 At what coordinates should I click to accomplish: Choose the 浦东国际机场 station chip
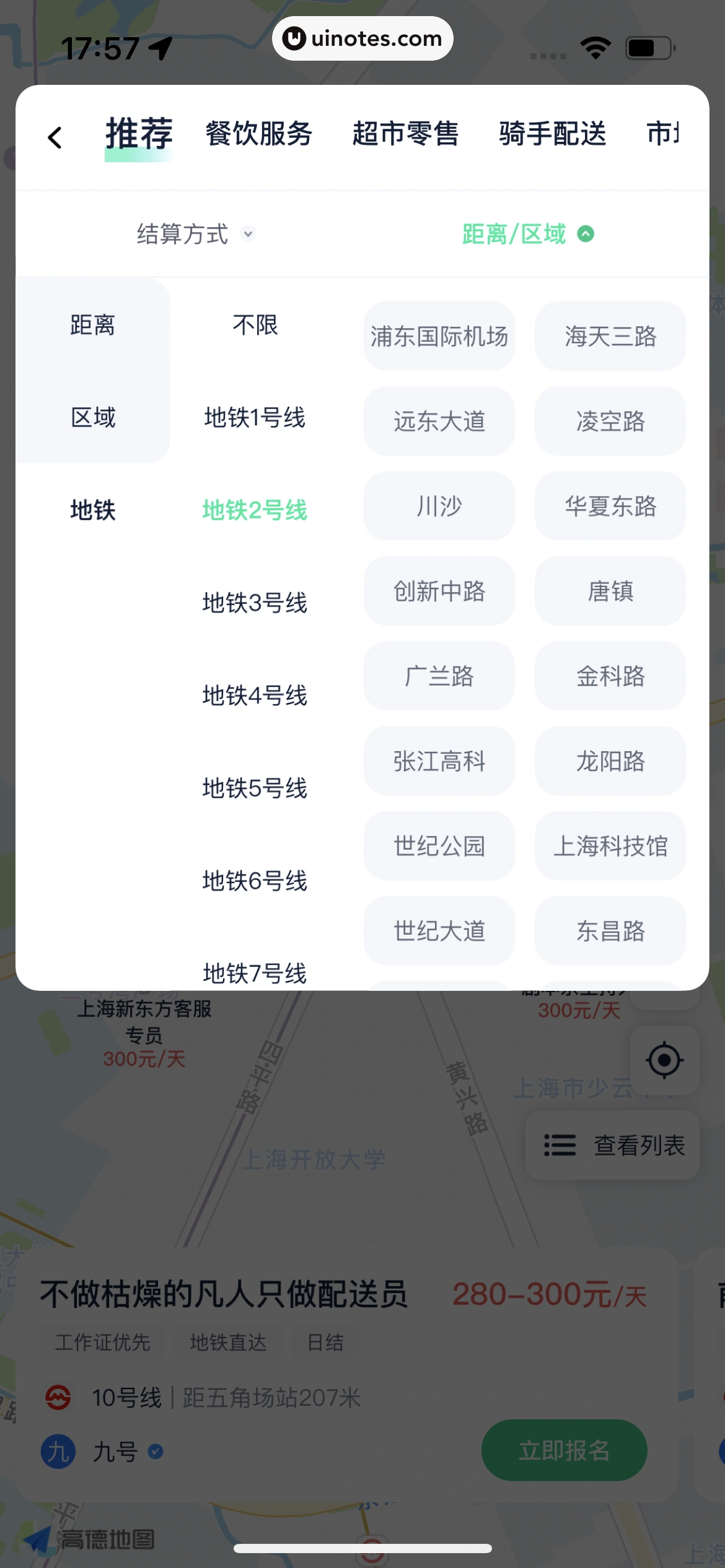(x=439, y=336)
